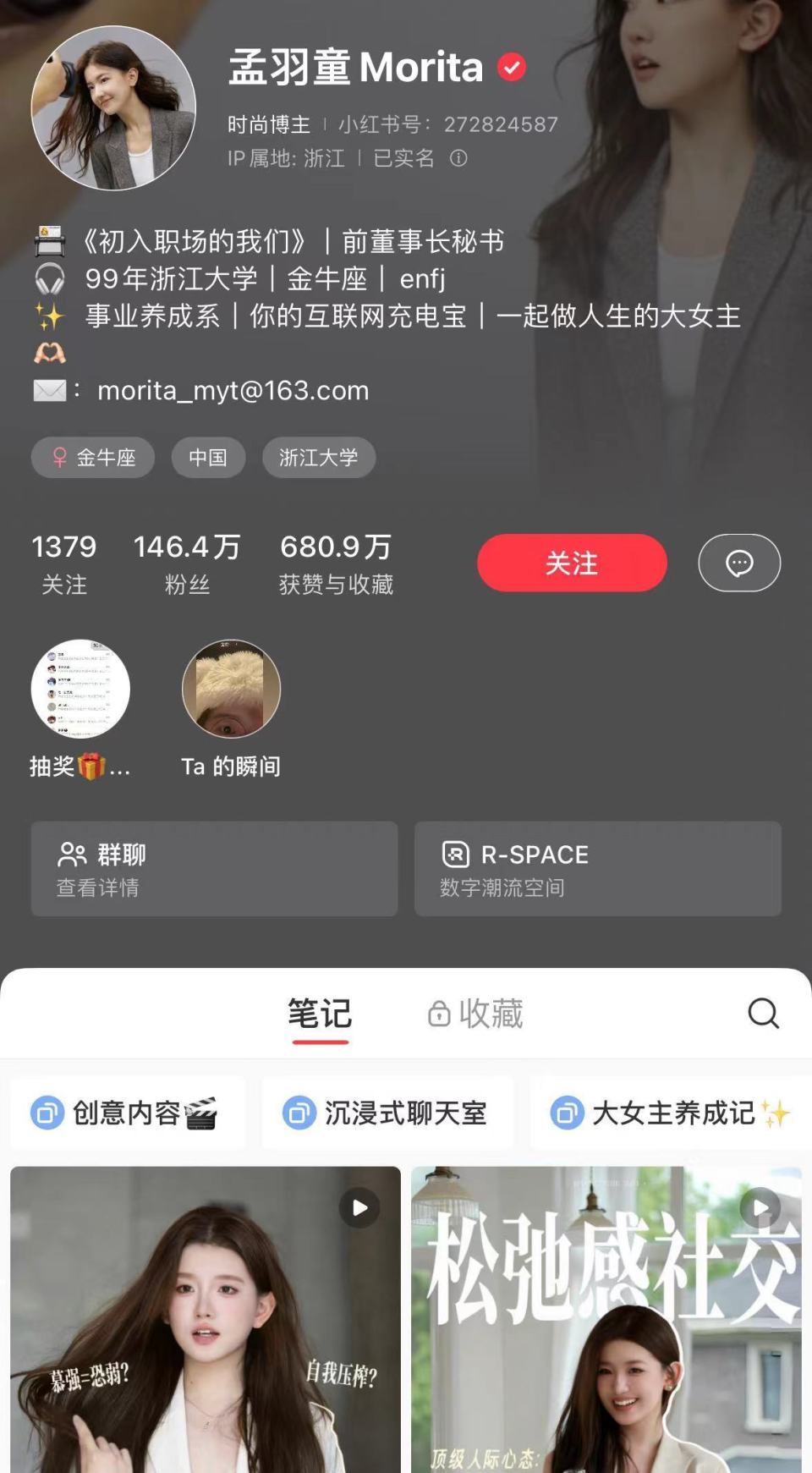Select the 沉浸式聊天室 collection chip
812x1473 pixels.
pos(387,1113)
